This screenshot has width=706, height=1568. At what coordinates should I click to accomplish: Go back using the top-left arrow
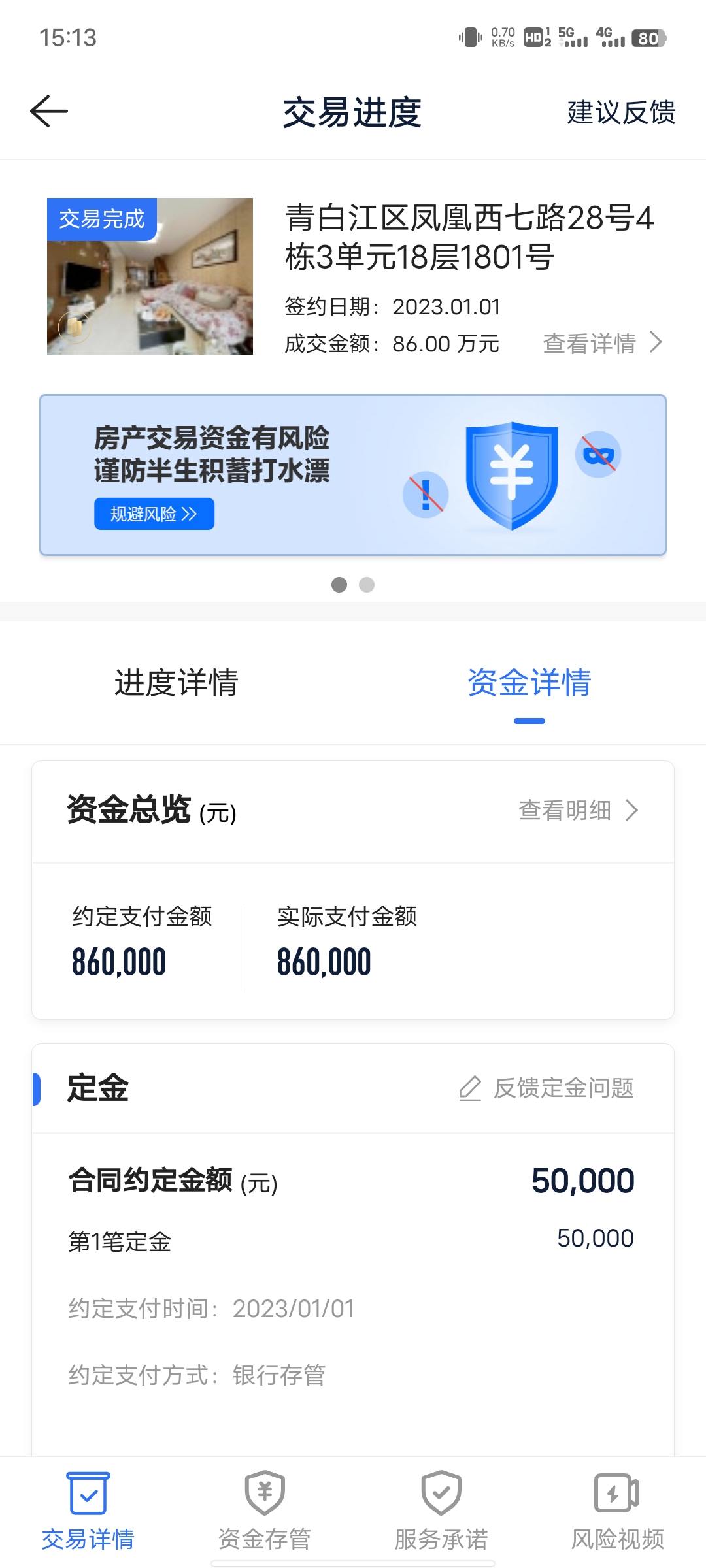tap(49, 111)
